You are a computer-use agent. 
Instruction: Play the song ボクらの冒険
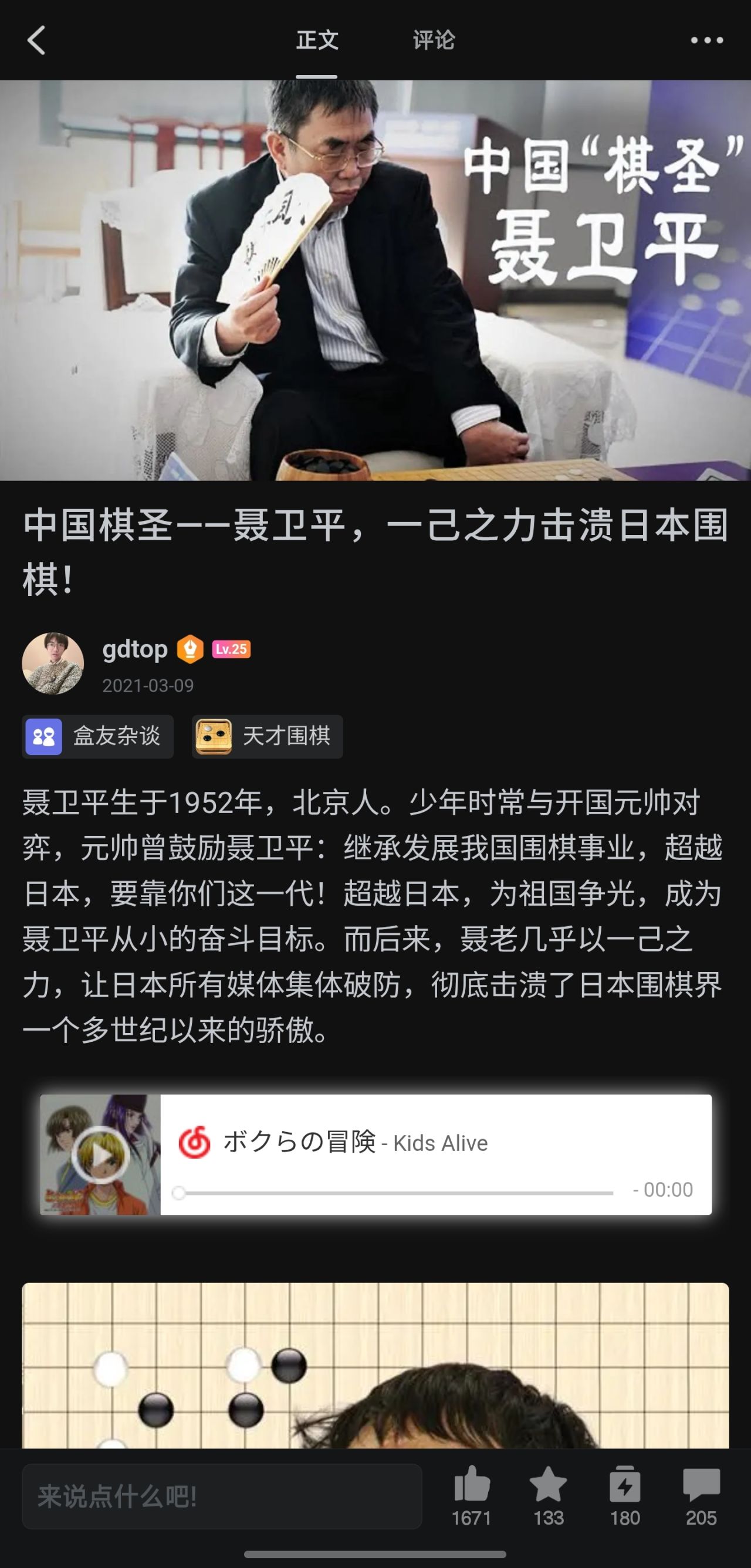[x=100, y=1154]
